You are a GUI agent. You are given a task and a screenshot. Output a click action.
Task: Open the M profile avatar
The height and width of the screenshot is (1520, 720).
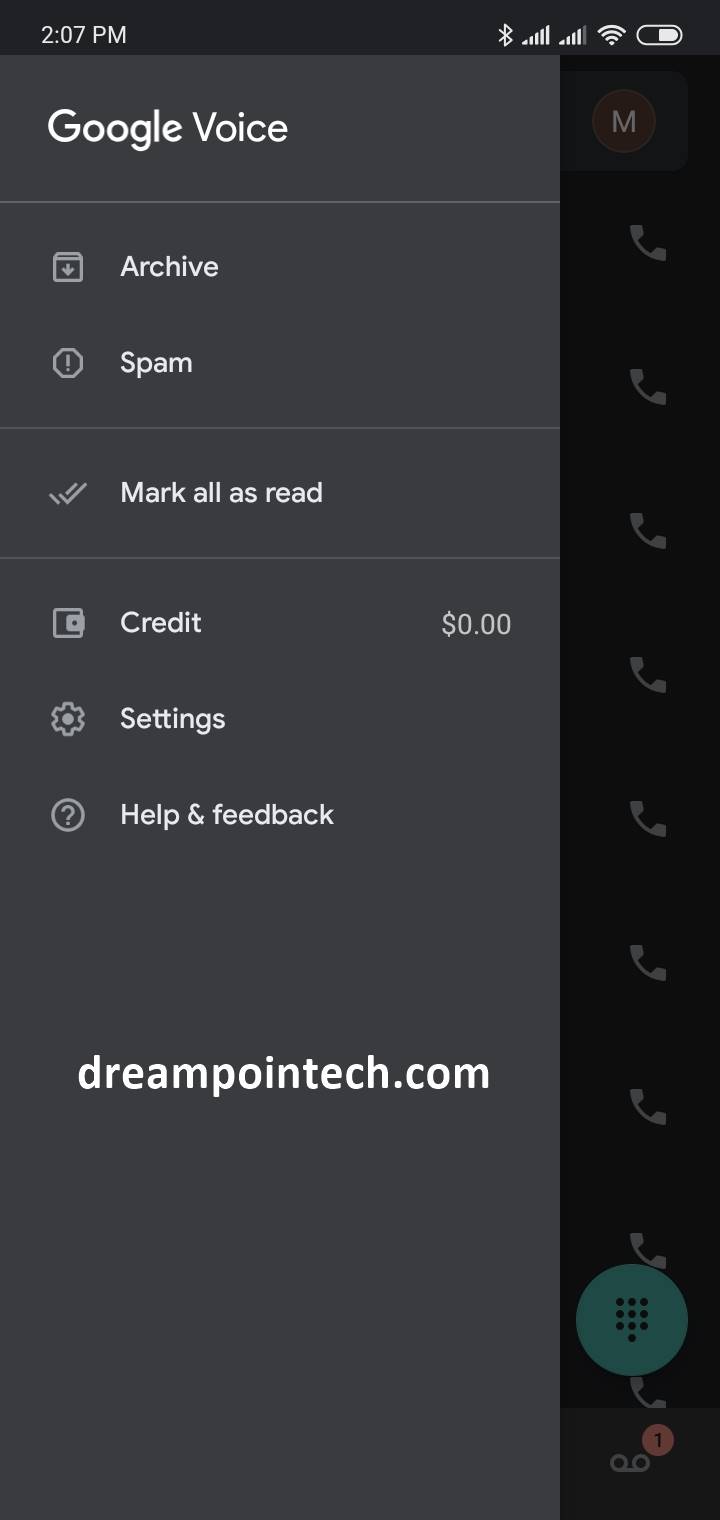625,120
